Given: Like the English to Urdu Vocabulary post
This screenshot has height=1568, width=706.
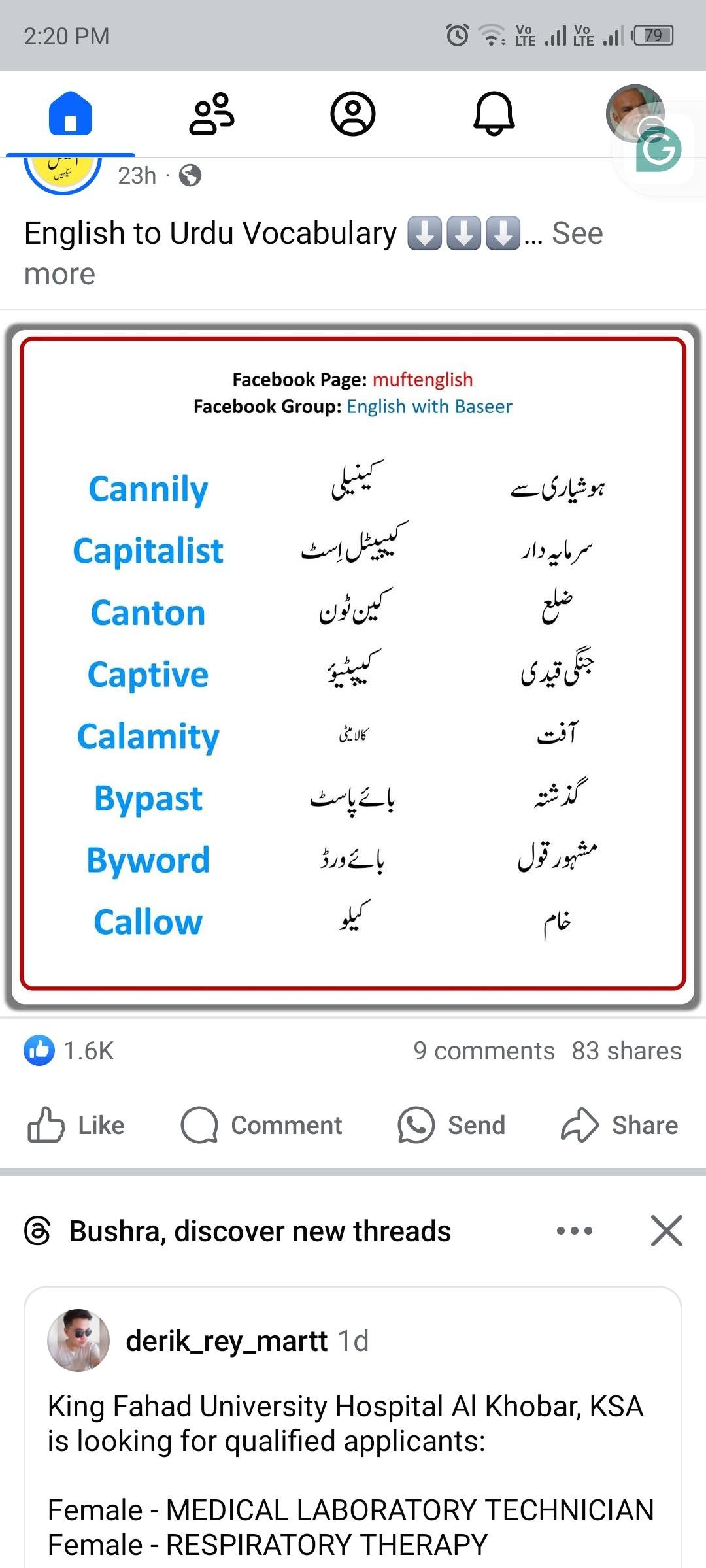Looking at the screenshot, I should (x=76, y=1125).
